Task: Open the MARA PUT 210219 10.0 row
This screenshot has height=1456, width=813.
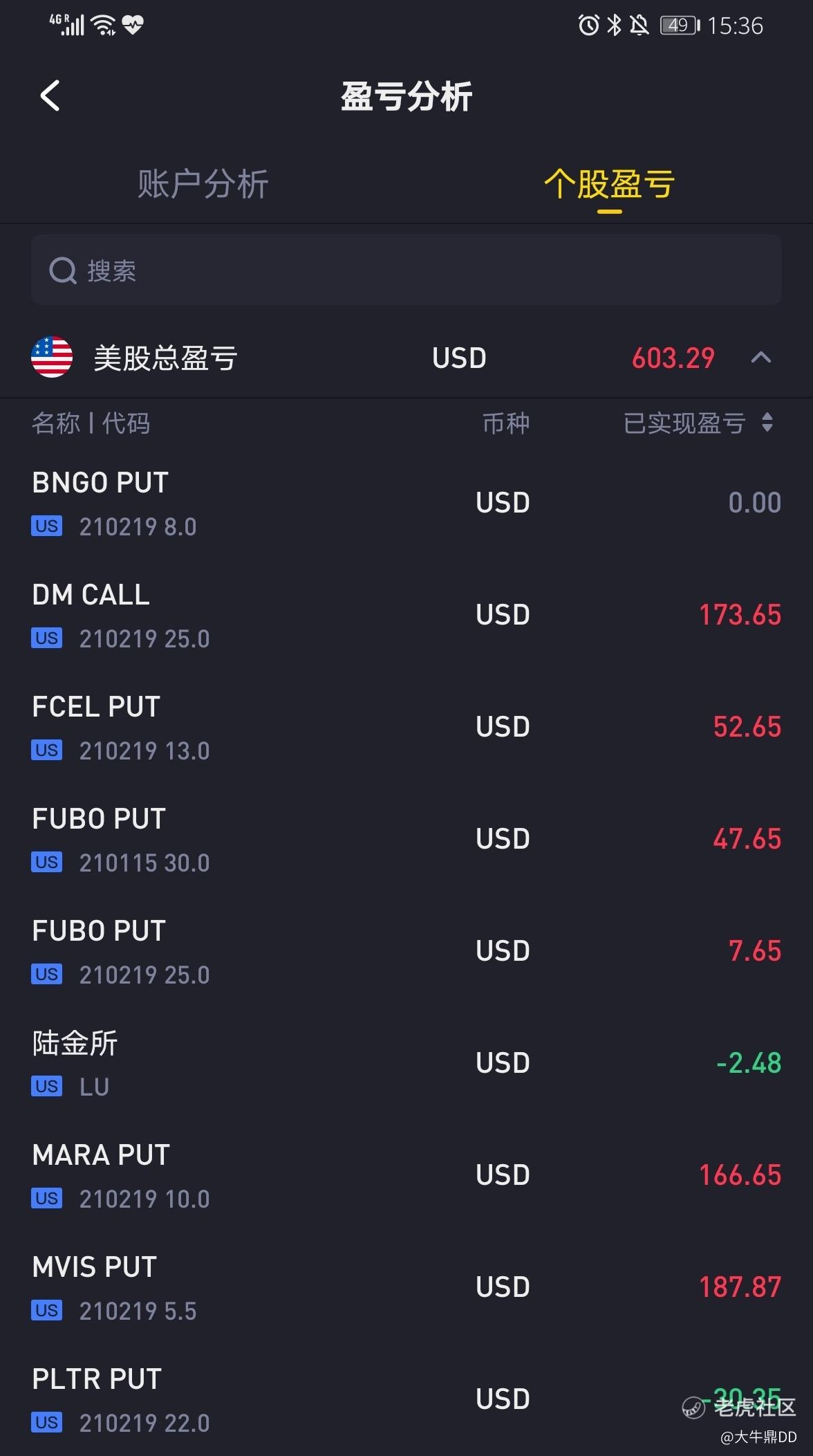Action: (406, 1176)
